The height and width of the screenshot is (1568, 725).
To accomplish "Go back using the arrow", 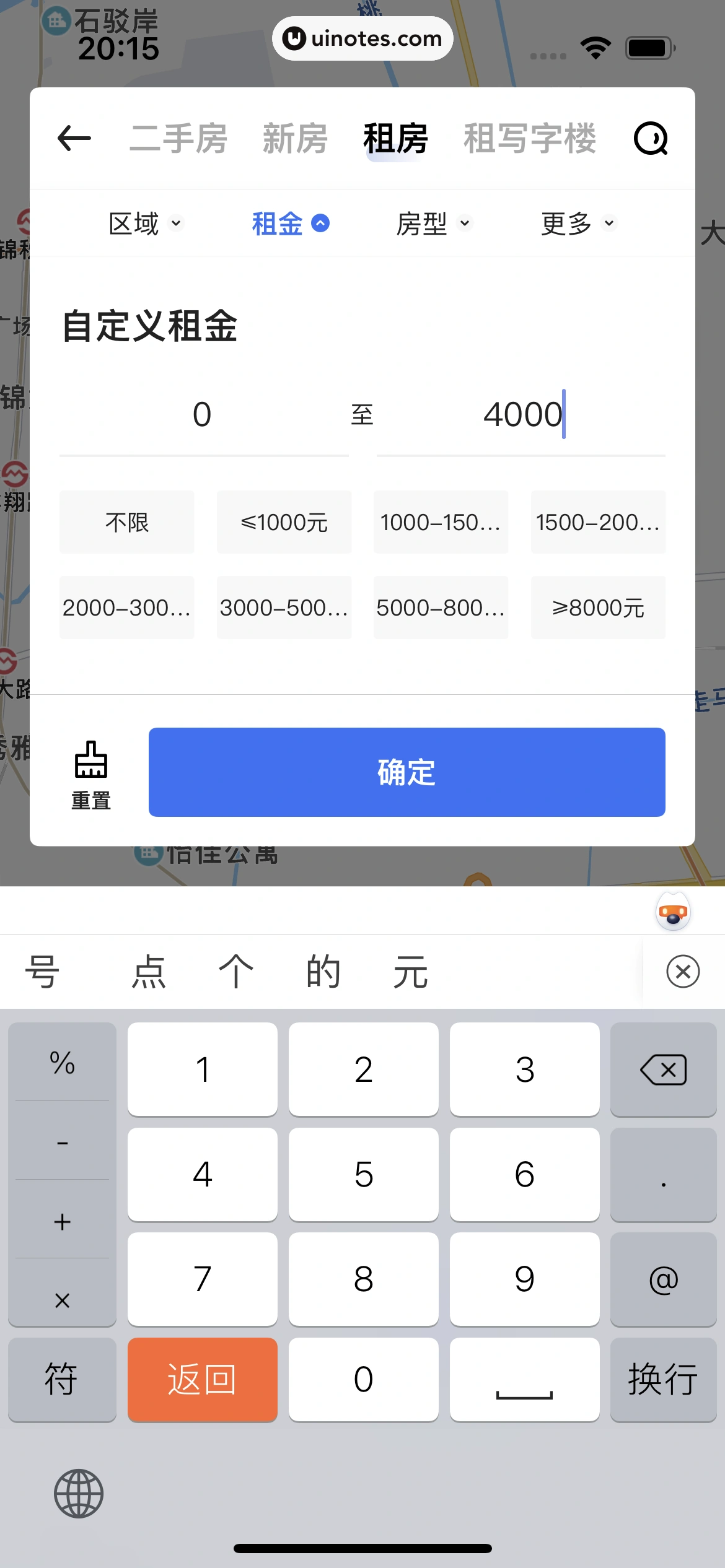I will 74,138.
